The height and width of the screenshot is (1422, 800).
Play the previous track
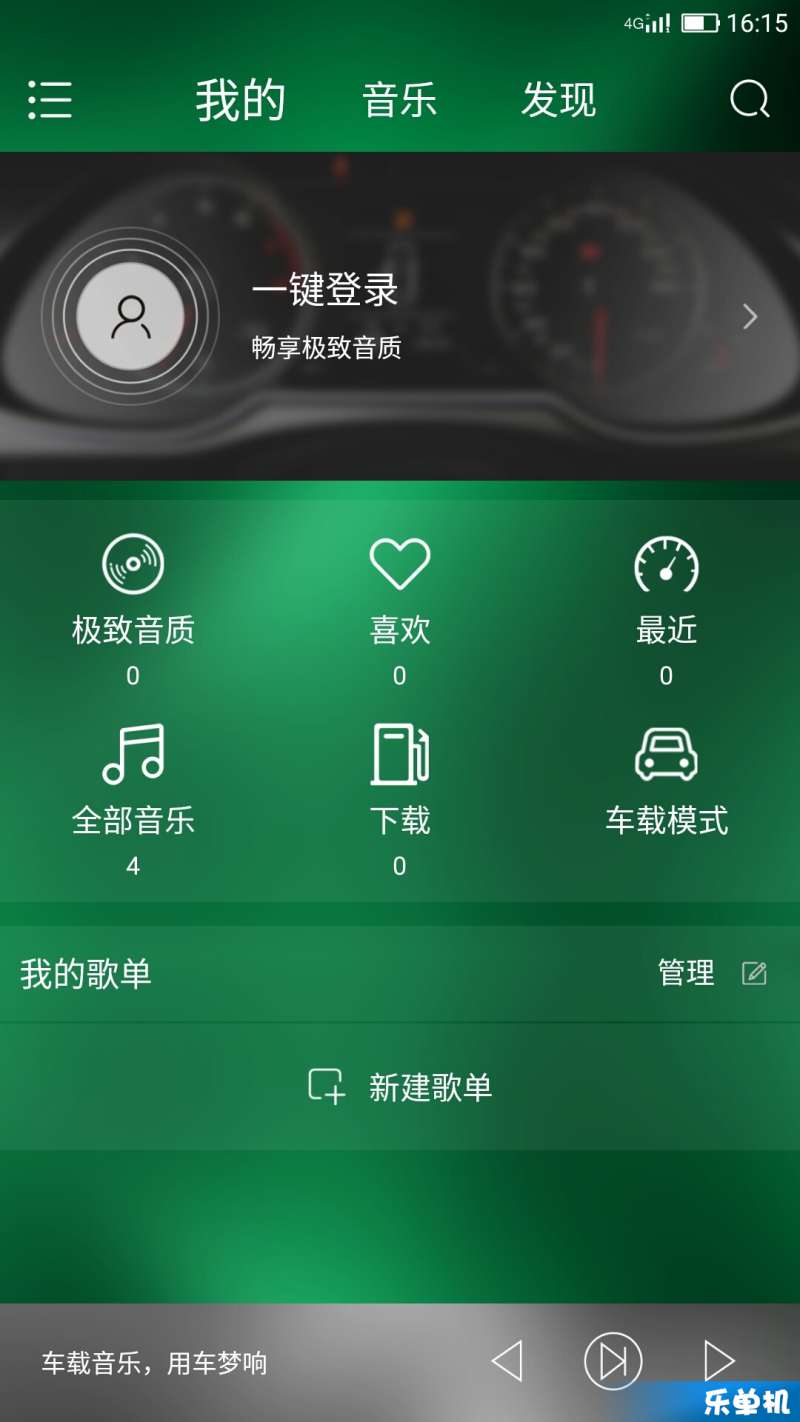[507, 1361]
